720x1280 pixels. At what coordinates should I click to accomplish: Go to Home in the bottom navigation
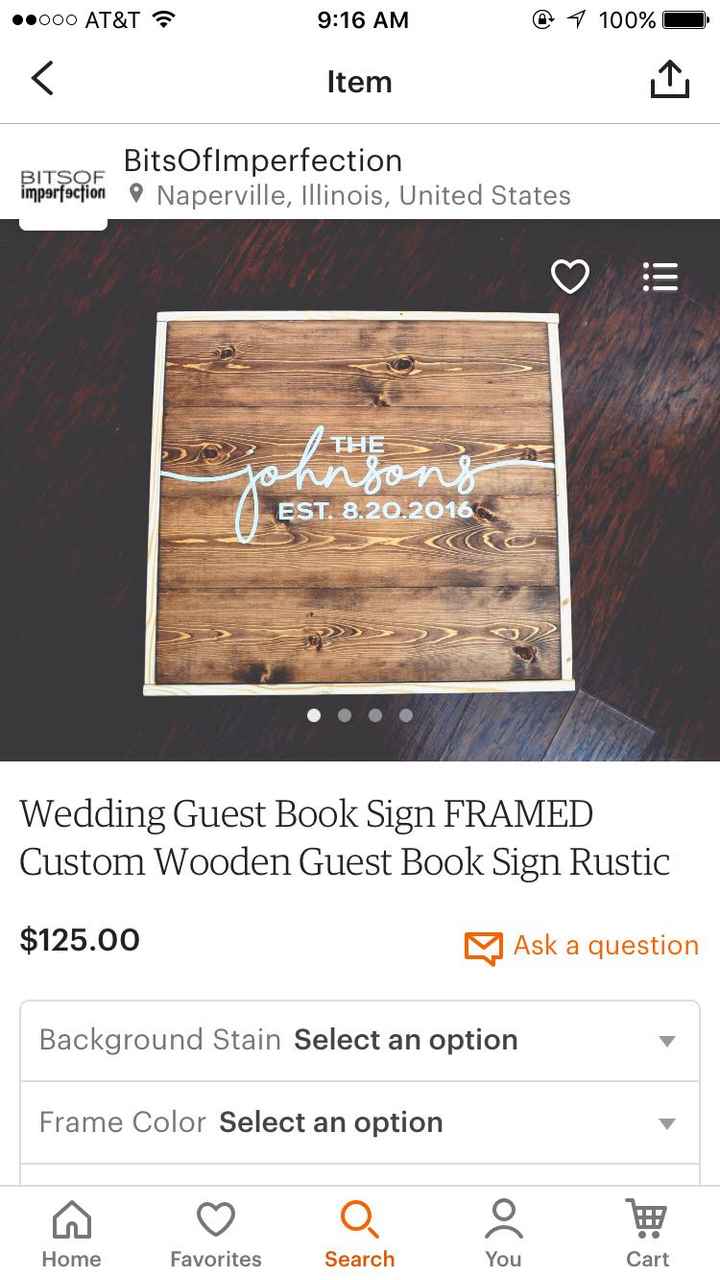[70, 1232]
